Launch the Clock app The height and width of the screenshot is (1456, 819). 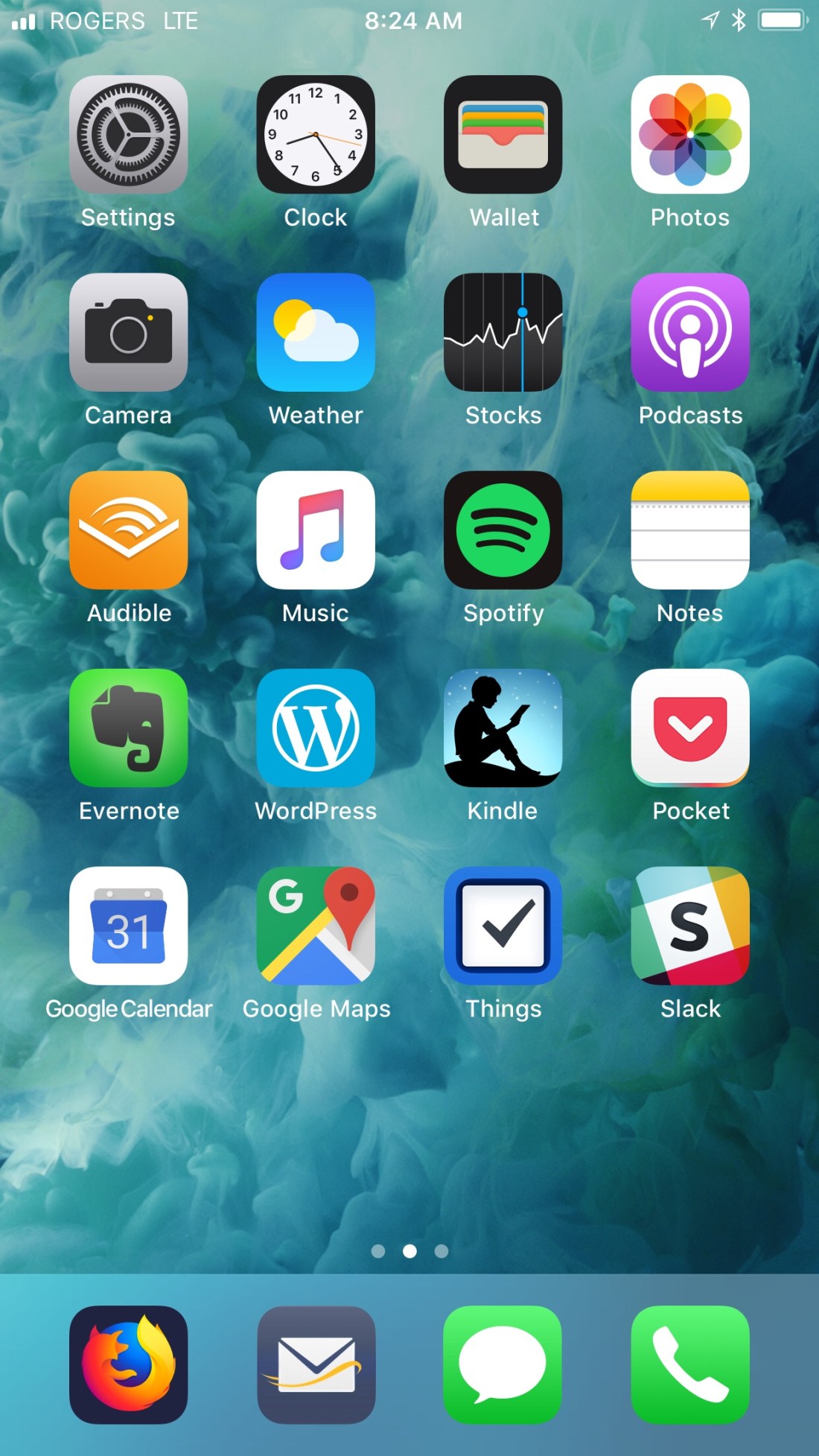tap(316, 135)
